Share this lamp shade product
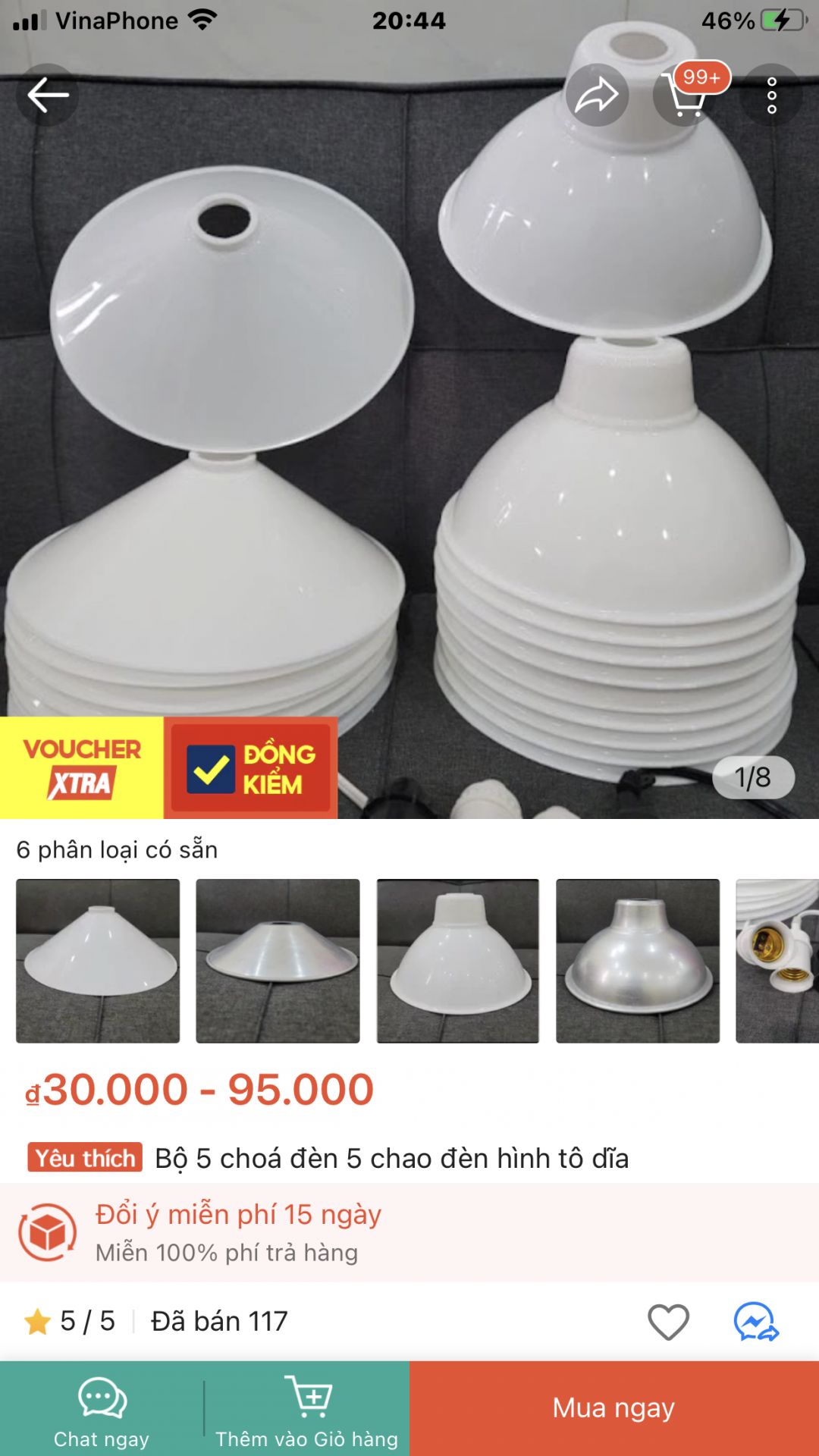Image resolution: width=819 pixels, height=1456 pixels. click(x=597, y=96)
